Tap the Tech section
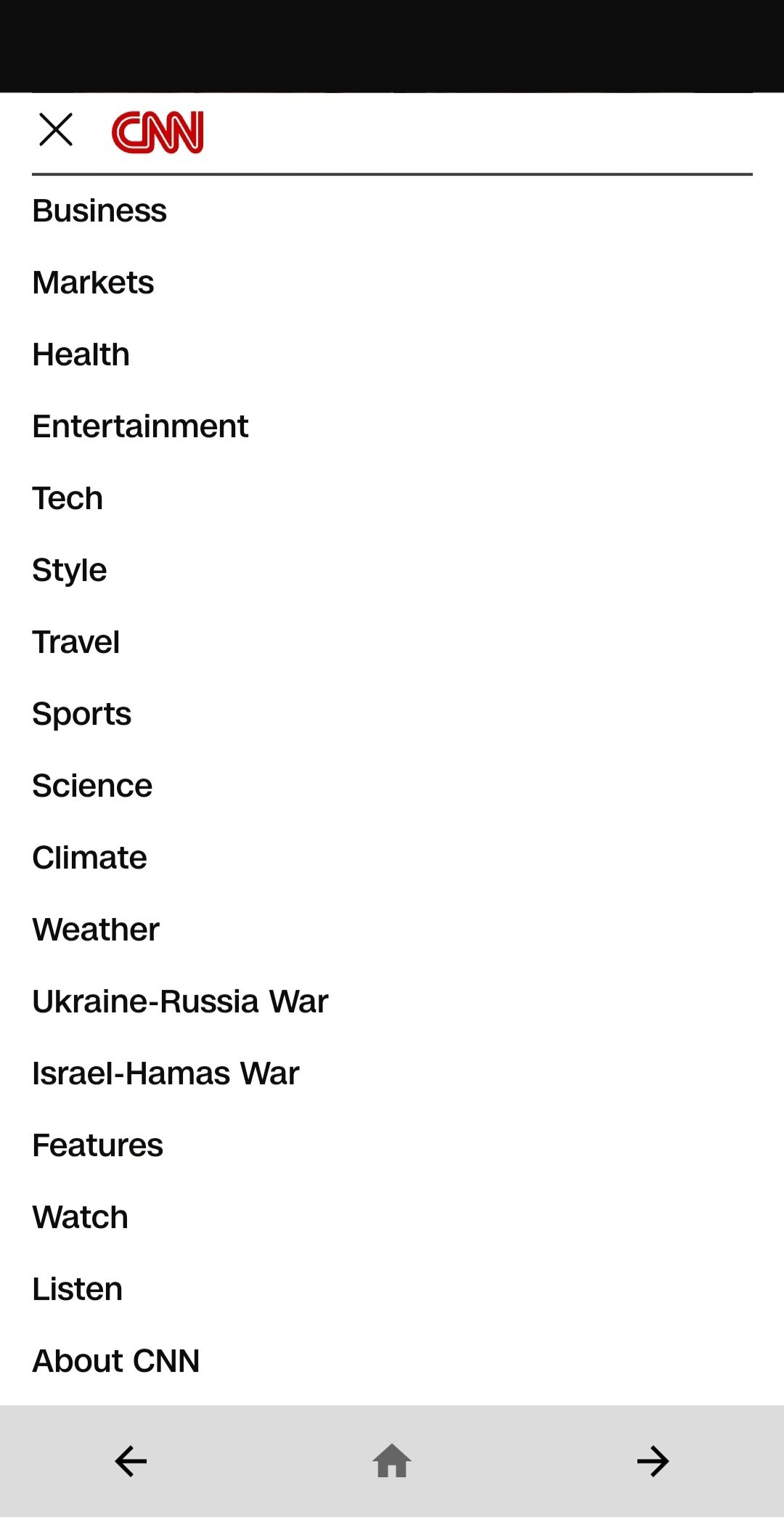 tap(68, 498)
